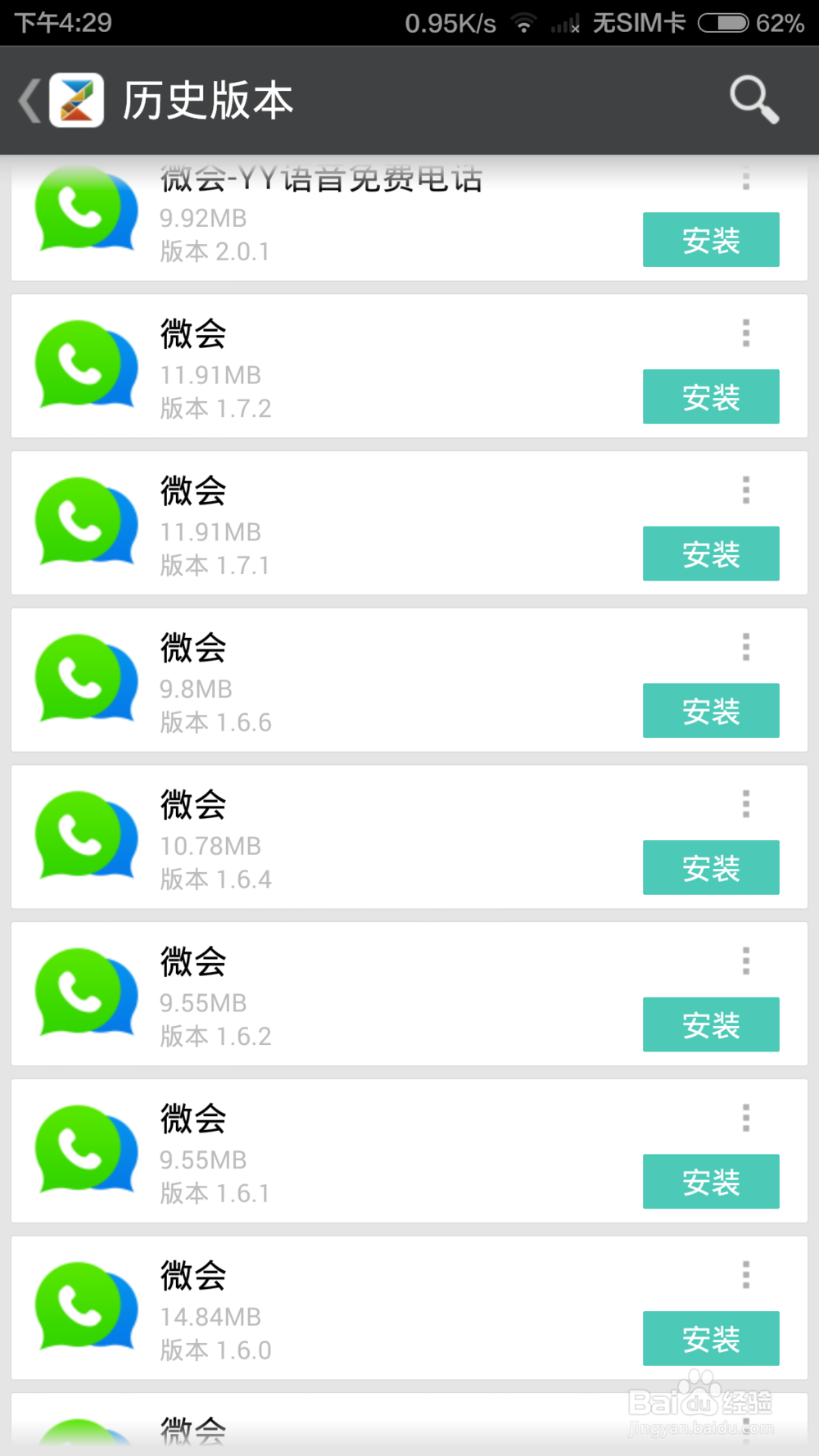This screenshot has width=819, height=1456.
Task: Tap the network speed indicator 0.95K/s
Action: [448, 22]
